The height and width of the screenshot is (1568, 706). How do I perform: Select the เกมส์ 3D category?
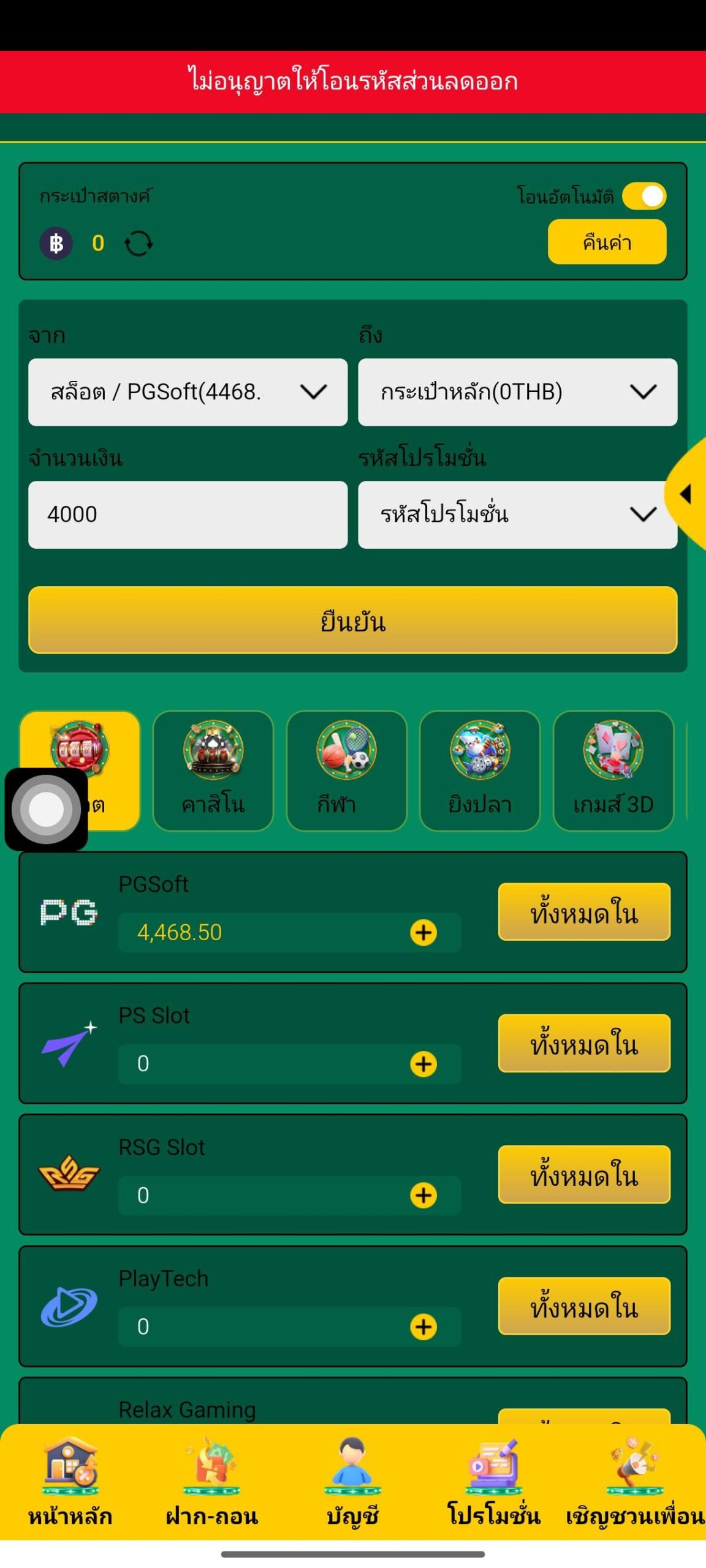613,771
